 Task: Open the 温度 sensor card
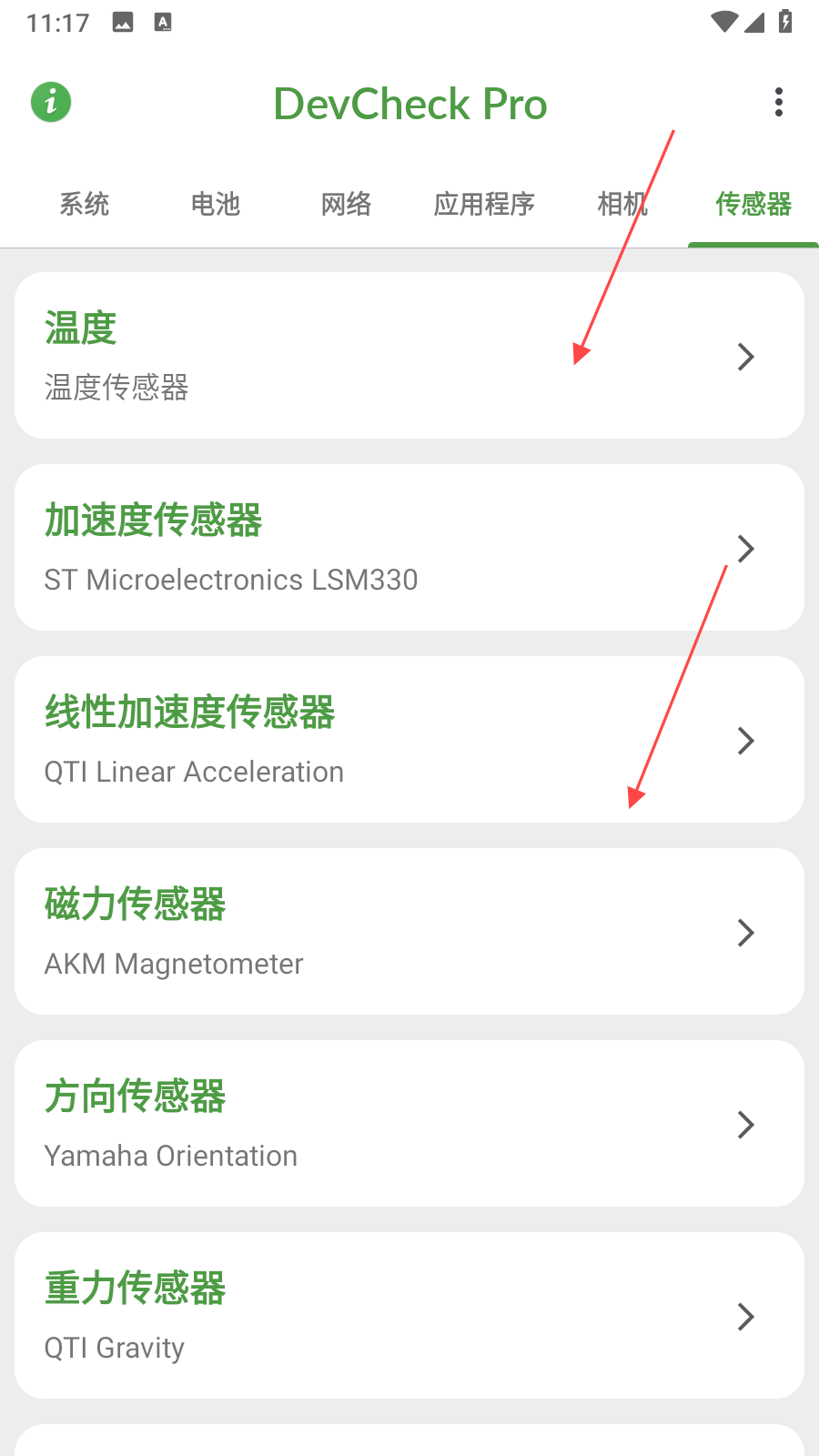click(409, 356)
